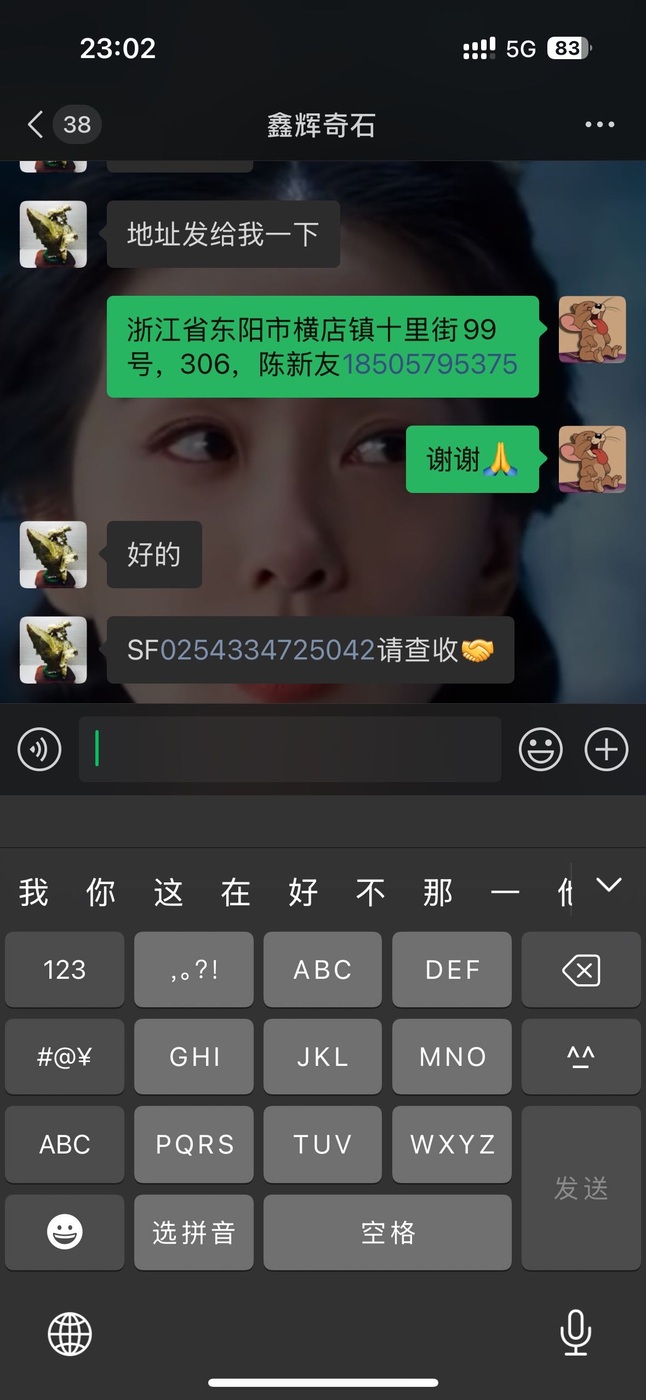Expand the keyboard candidate list
The width and height of the screenshot is (646, 1400).
(608, 885)
